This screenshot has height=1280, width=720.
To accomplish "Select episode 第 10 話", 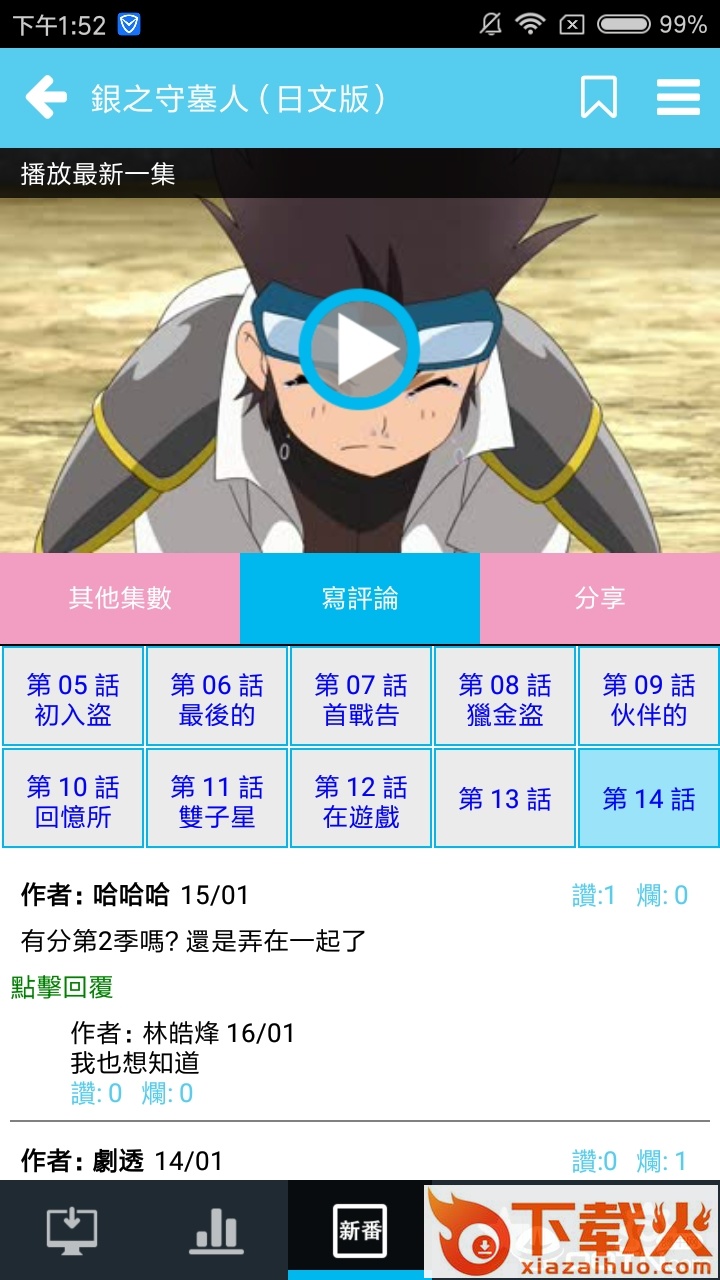I will [73, 798].
